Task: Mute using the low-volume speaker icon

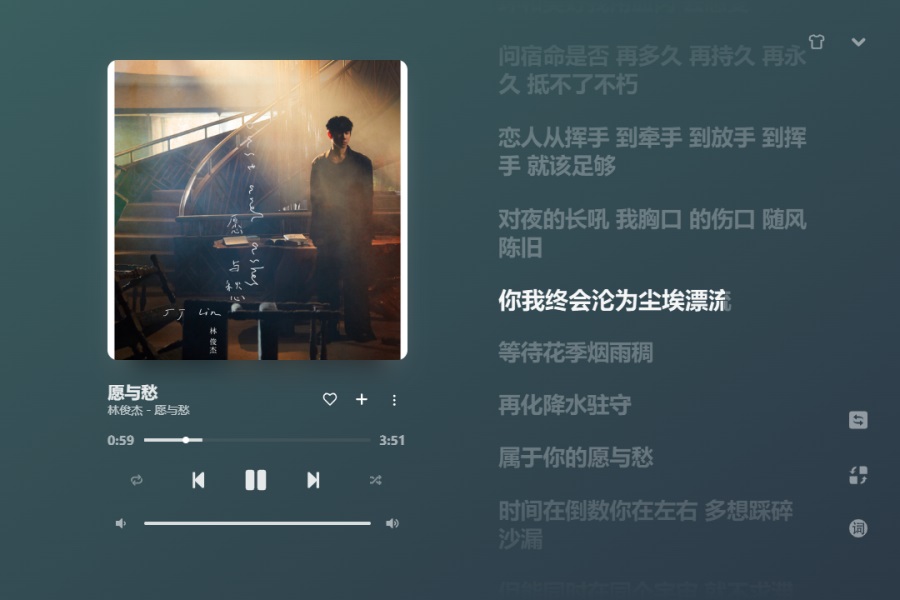Action: click(121, 523)
